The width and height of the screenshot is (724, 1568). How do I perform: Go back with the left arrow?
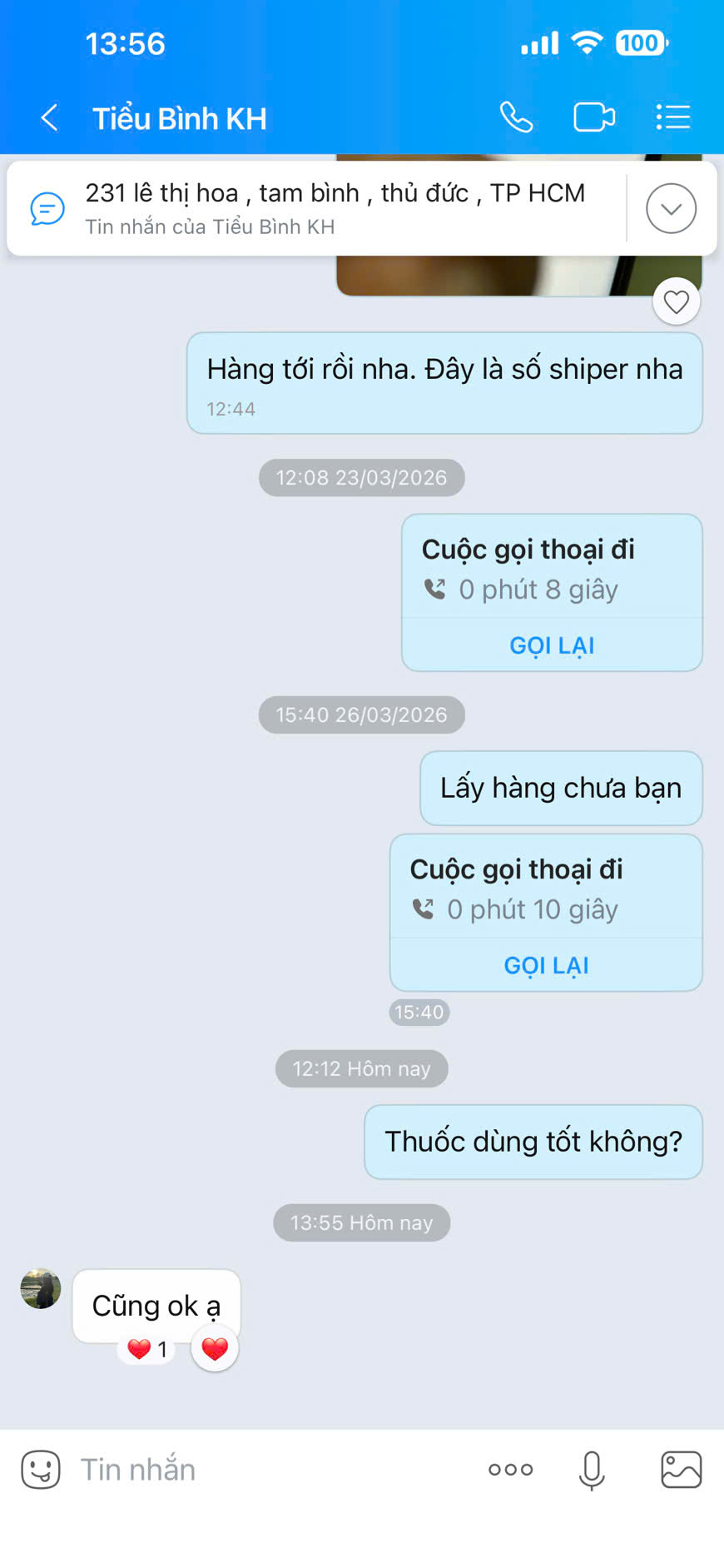(47, 117)
